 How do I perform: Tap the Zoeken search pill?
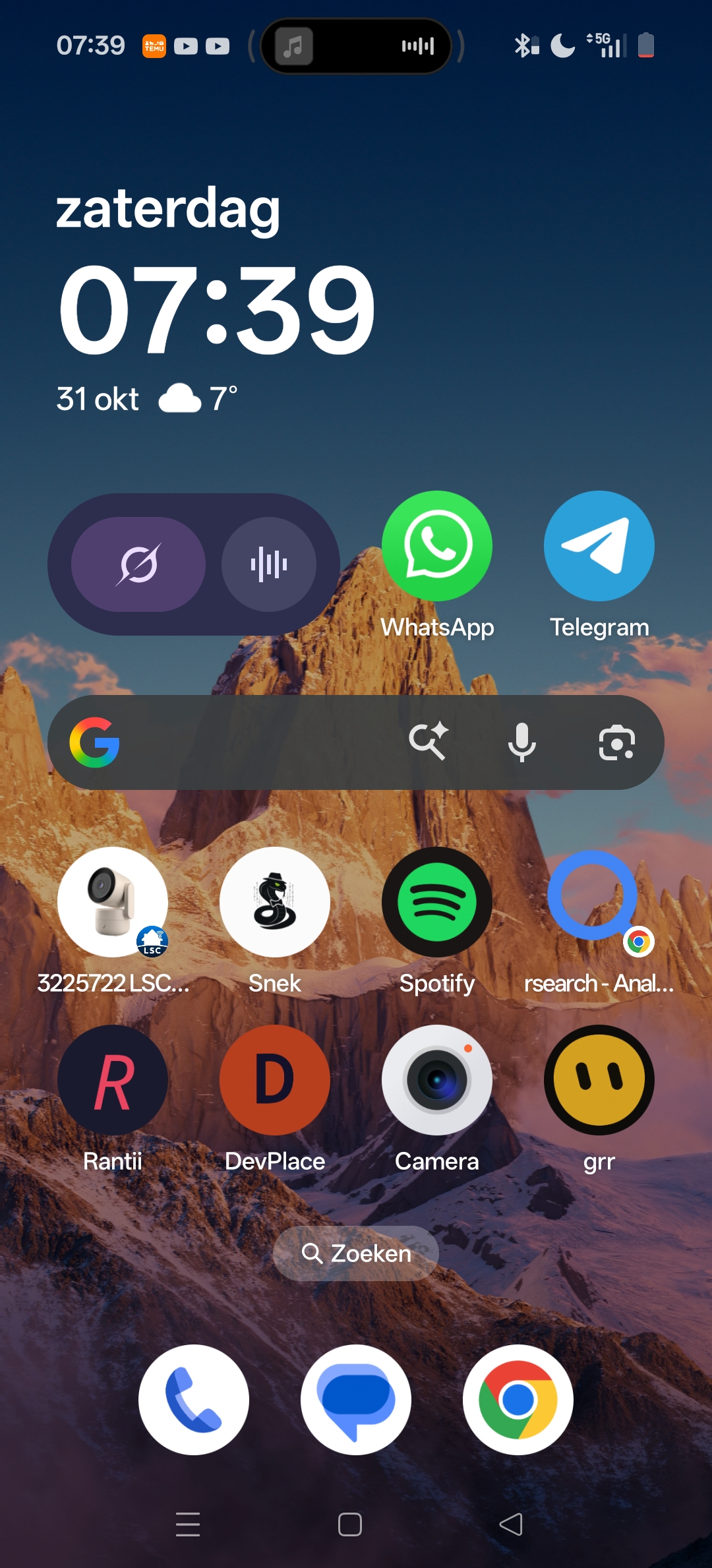click(x=356, y=1253)
